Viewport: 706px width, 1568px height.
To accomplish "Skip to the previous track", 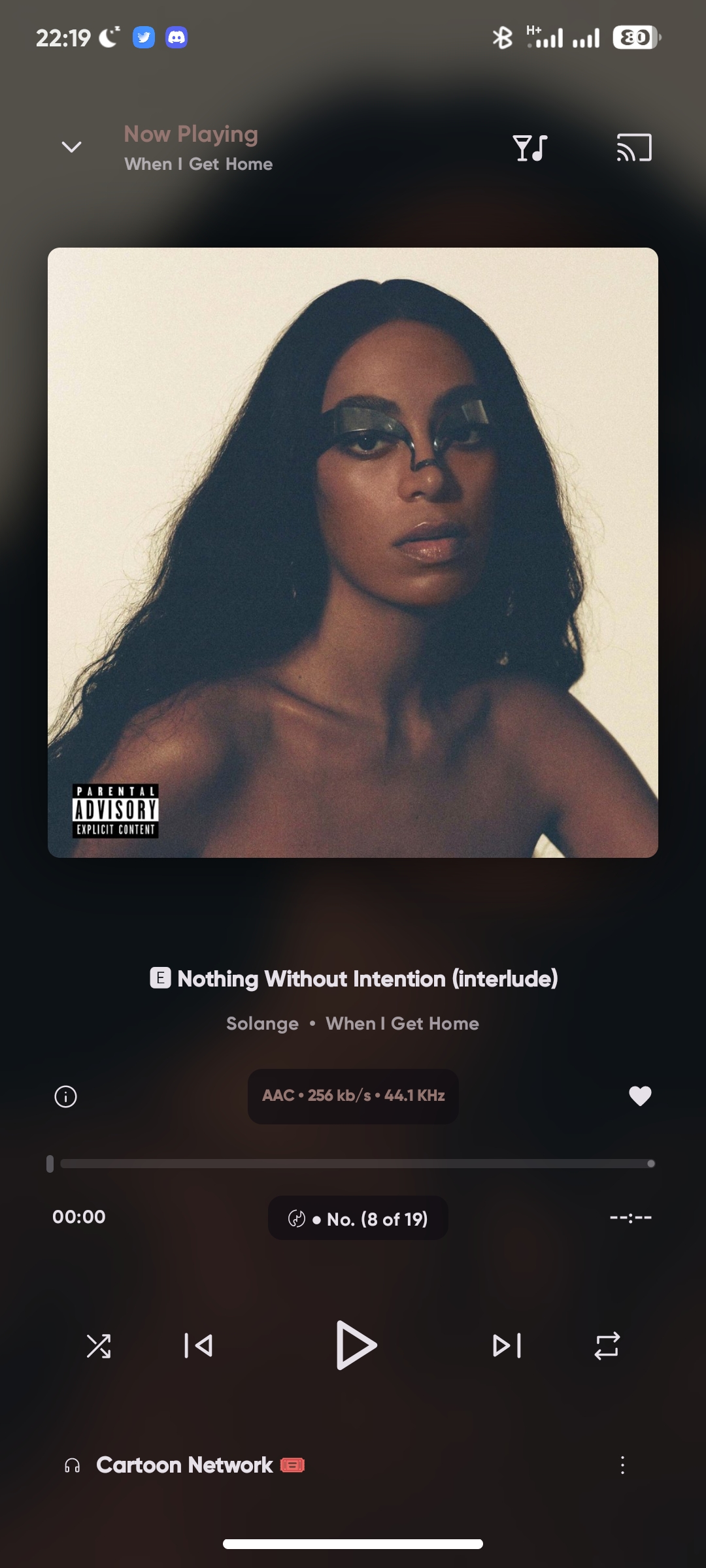I will click(x=198, y=1346).
